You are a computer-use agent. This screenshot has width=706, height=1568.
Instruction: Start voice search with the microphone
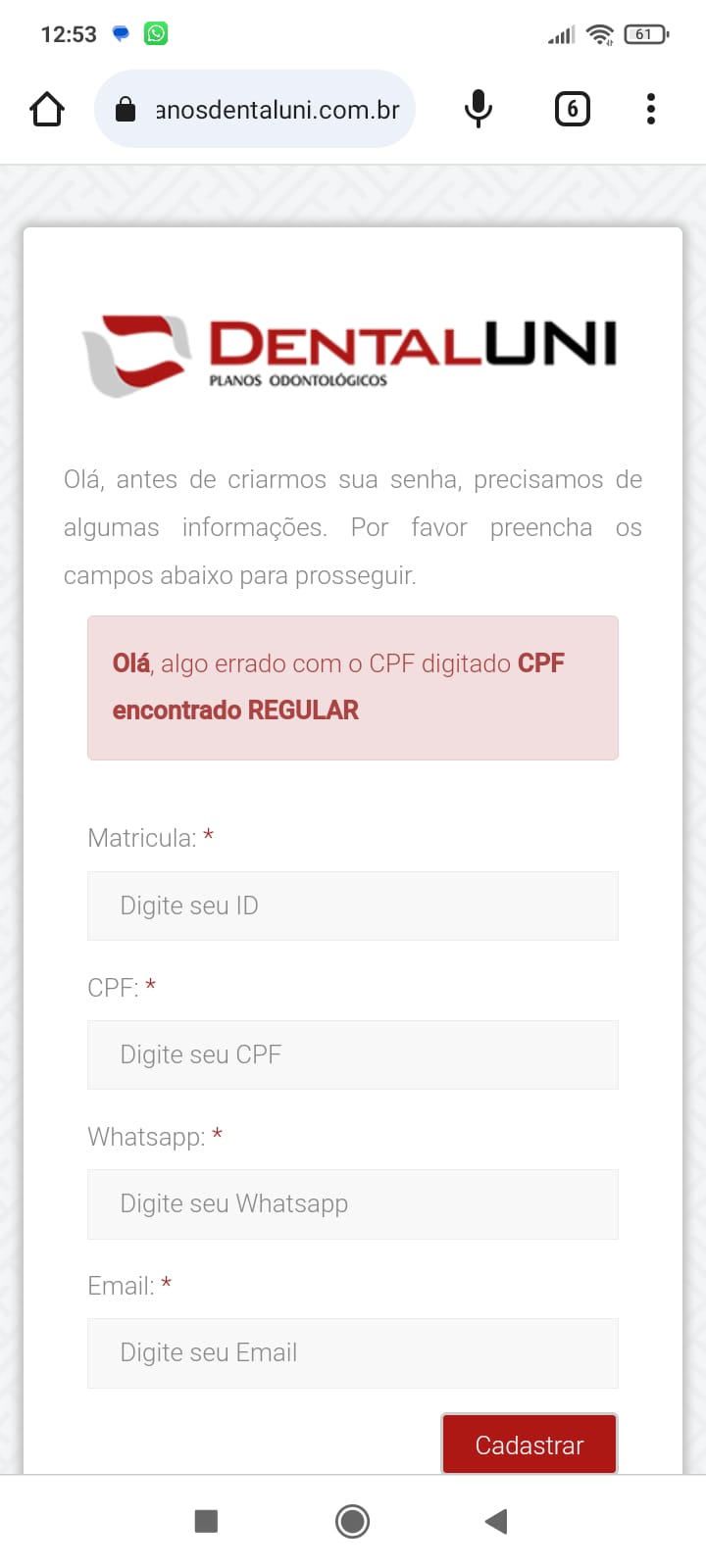(478, 109)
